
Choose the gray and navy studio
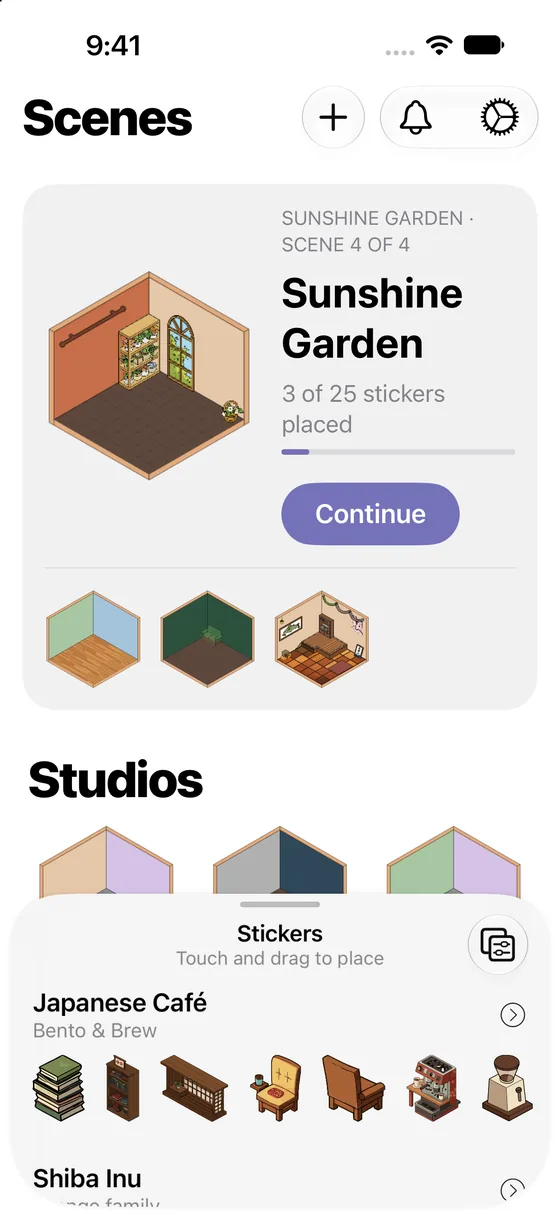pos(280,860)
